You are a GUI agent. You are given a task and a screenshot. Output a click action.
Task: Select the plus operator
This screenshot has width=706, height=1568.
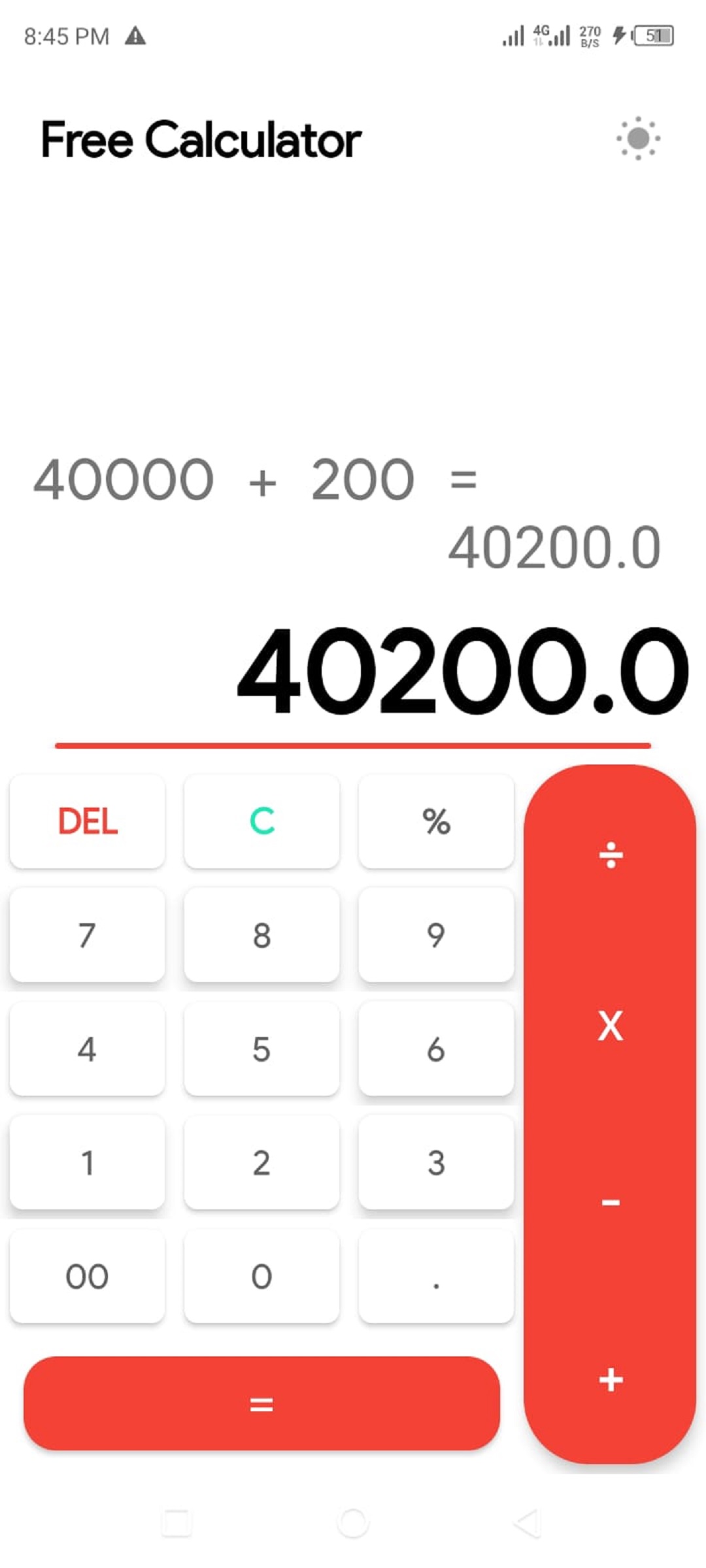coord(611,1380)
